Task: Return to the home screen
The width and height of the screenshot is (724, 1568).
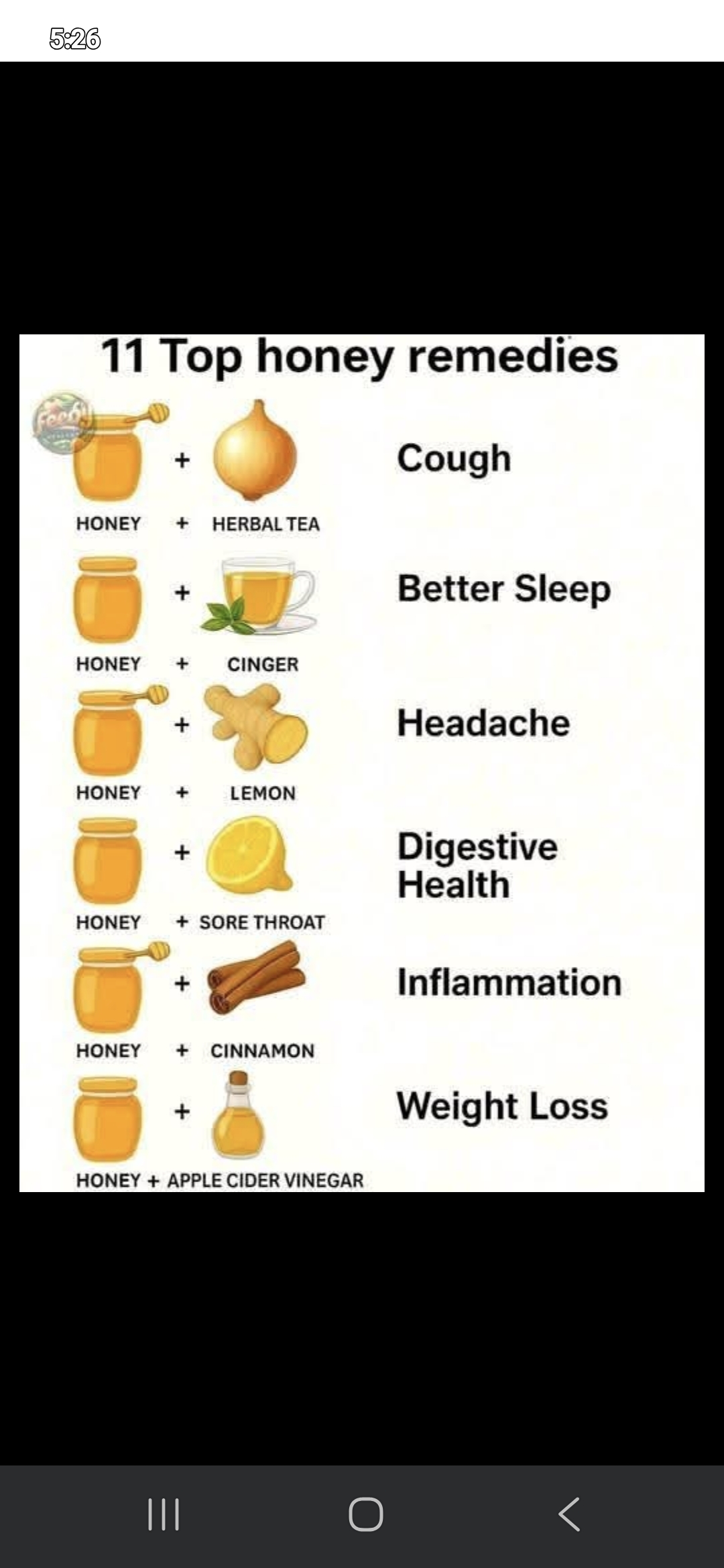Action: (x=365, y=1514)
